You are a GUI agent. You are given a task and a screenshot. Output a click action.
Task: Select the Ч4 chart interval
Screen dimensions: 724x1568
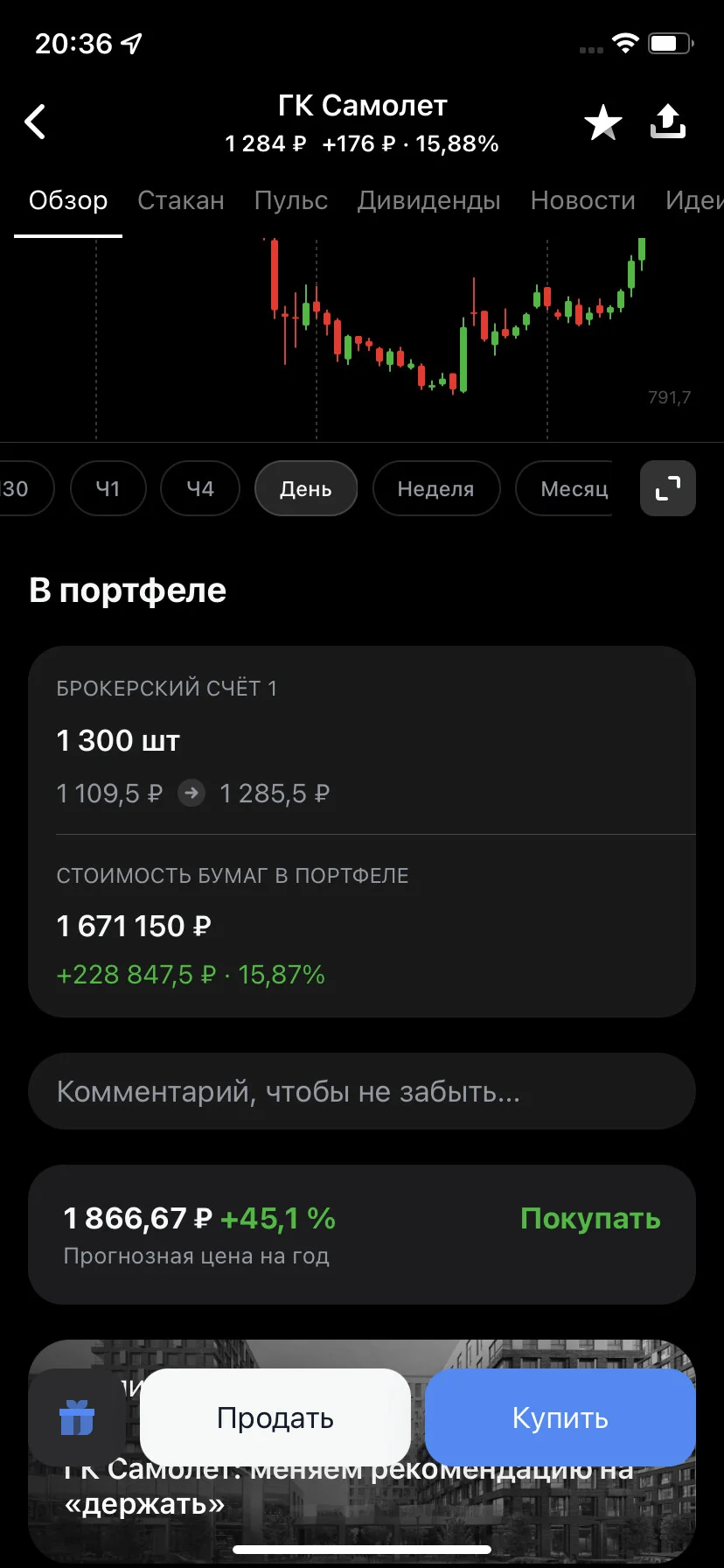200,488
